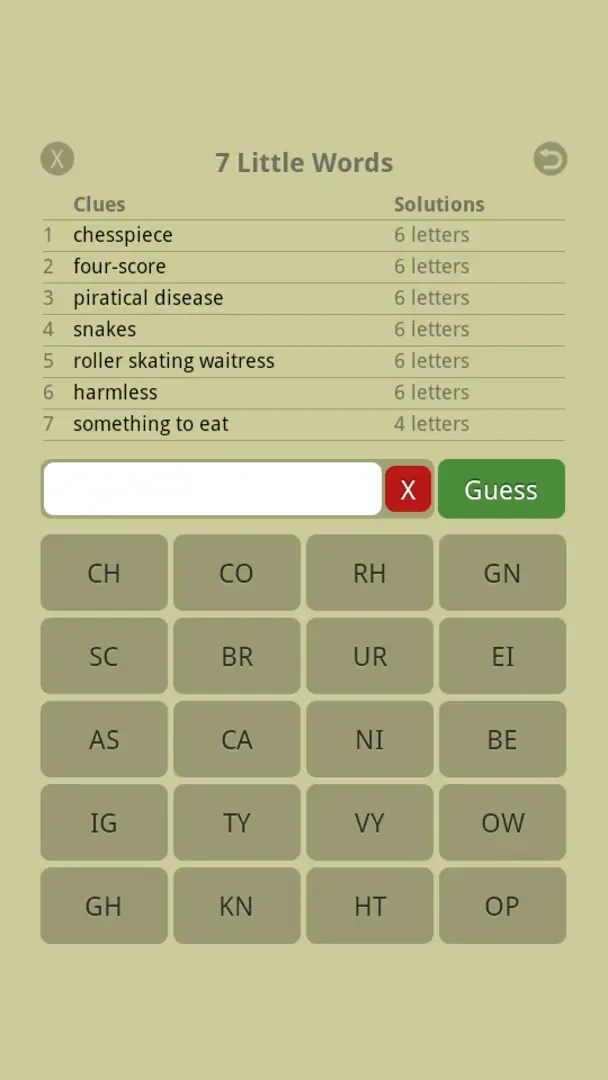608x1080 pixels.
Task: Submit the answer with Guess button
Action: coord(501,490)
